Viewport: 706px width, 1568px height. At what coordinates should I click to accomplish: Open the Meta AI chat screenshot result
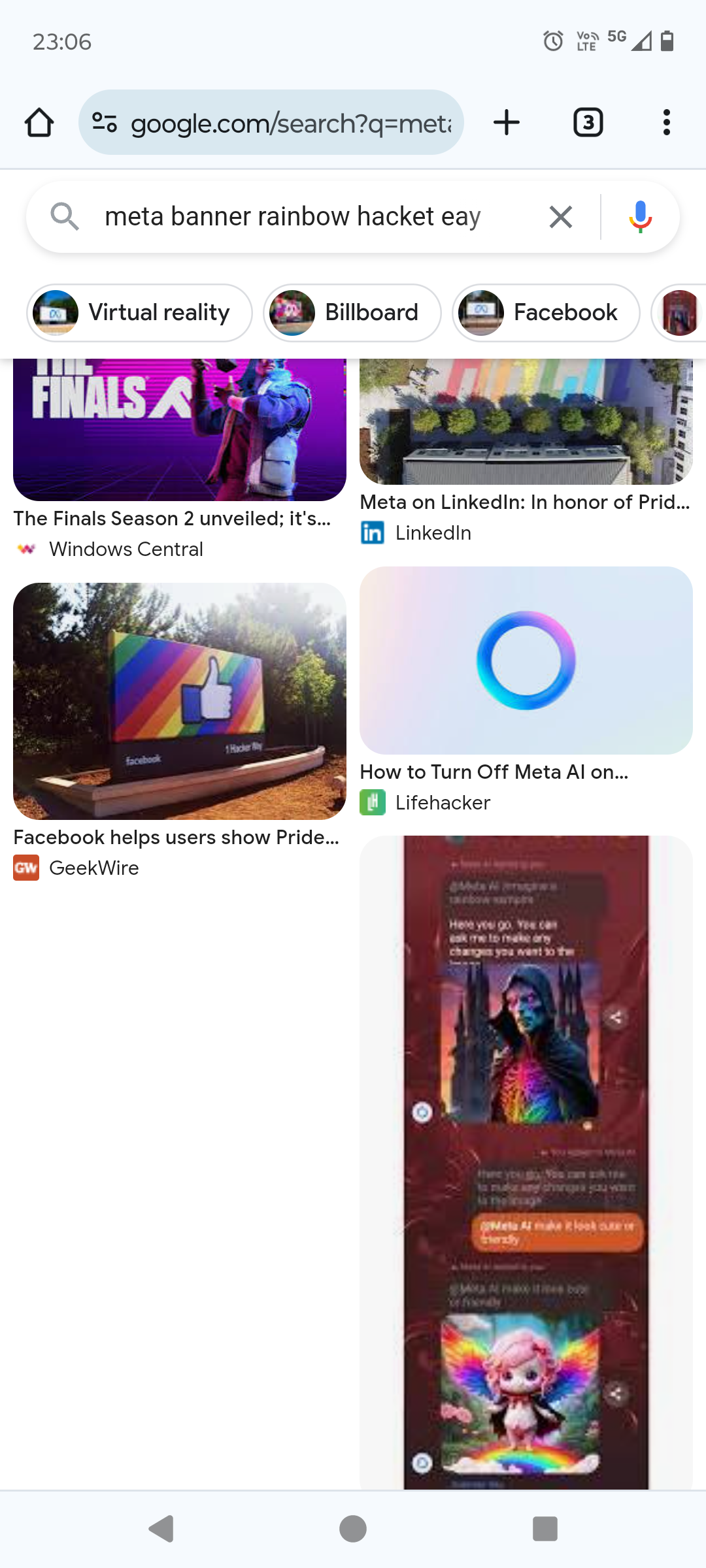526,1163
